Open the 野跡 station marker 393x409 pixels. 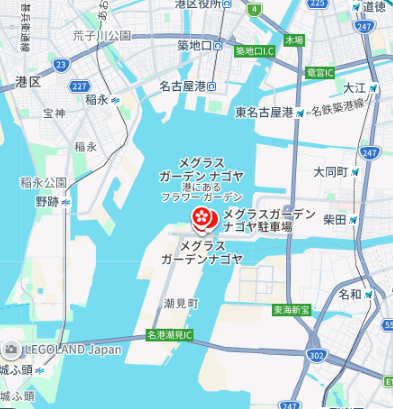[66, 202]
